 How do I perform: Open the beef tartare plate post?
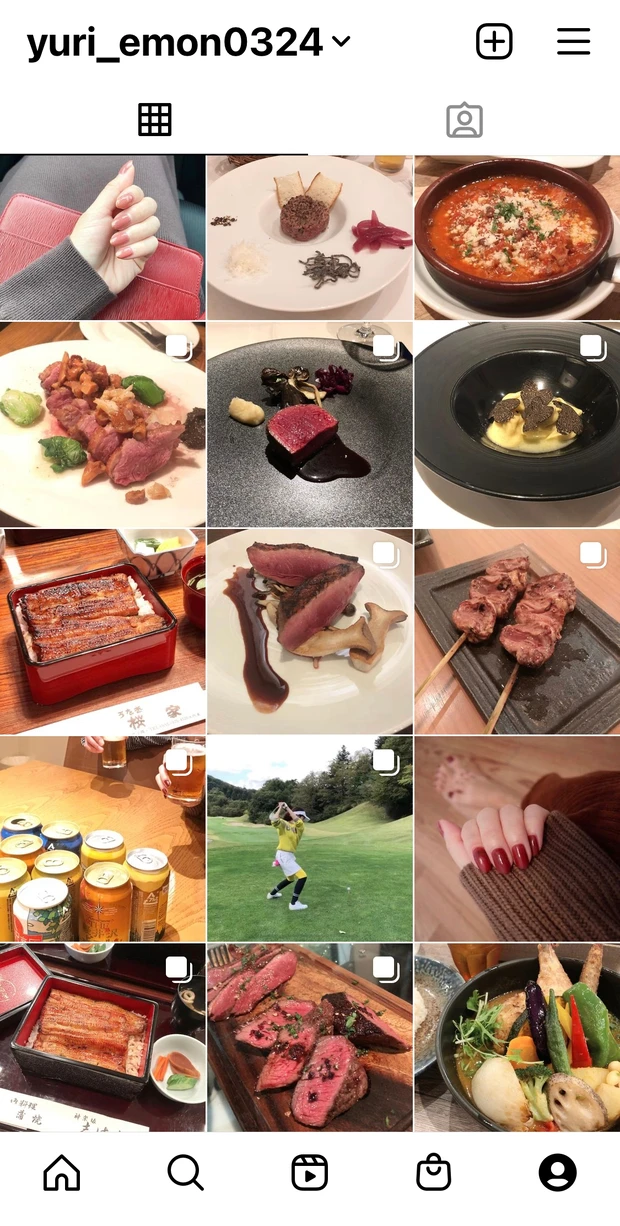pos(309,238)
